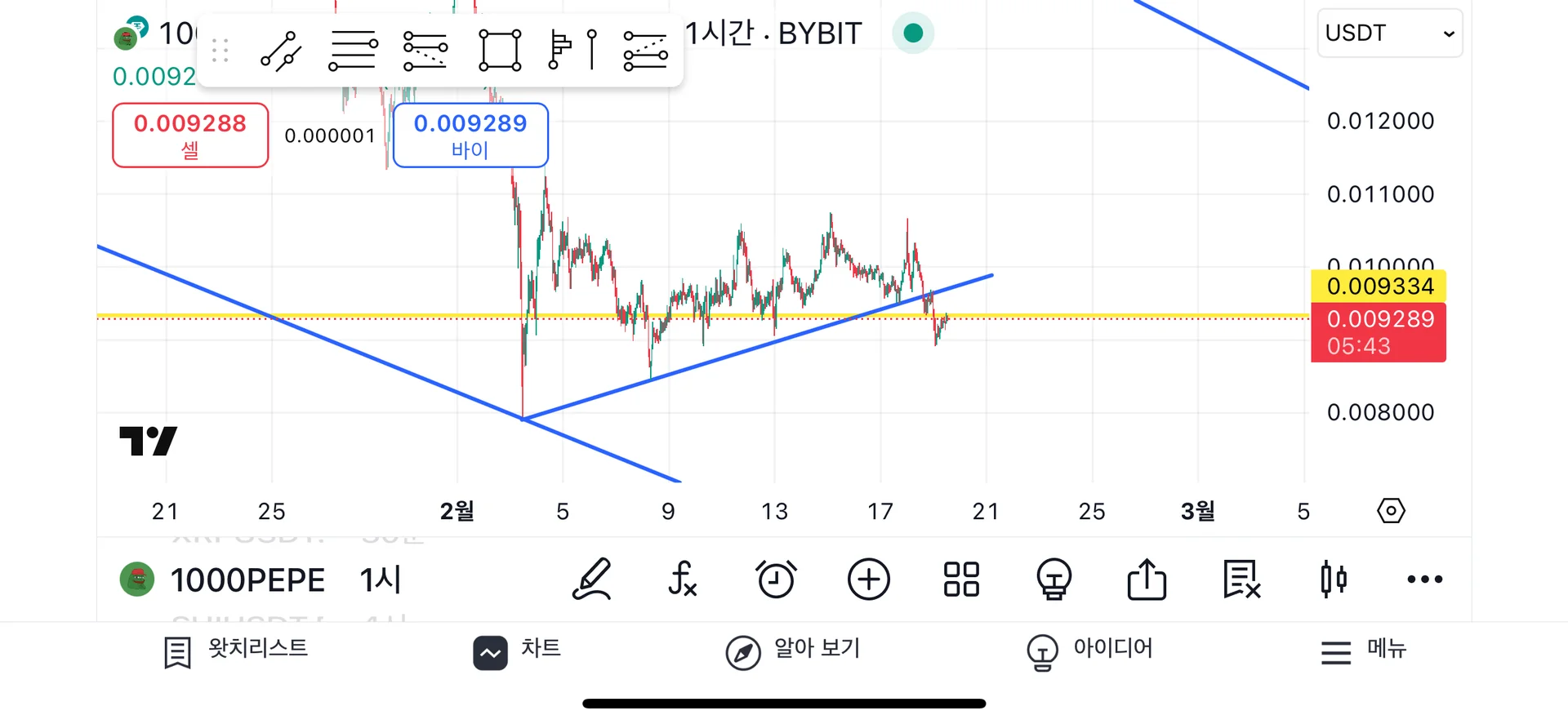Create a price alert with the clock icon

click(x=776, y=580)
